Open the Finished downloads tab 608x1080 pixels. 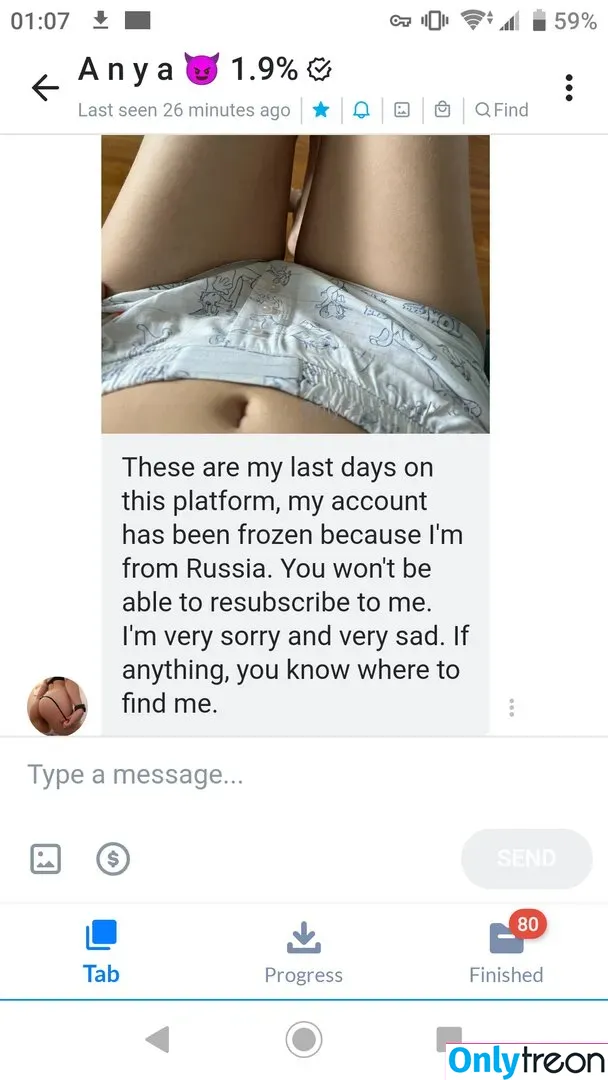[506, 952]
